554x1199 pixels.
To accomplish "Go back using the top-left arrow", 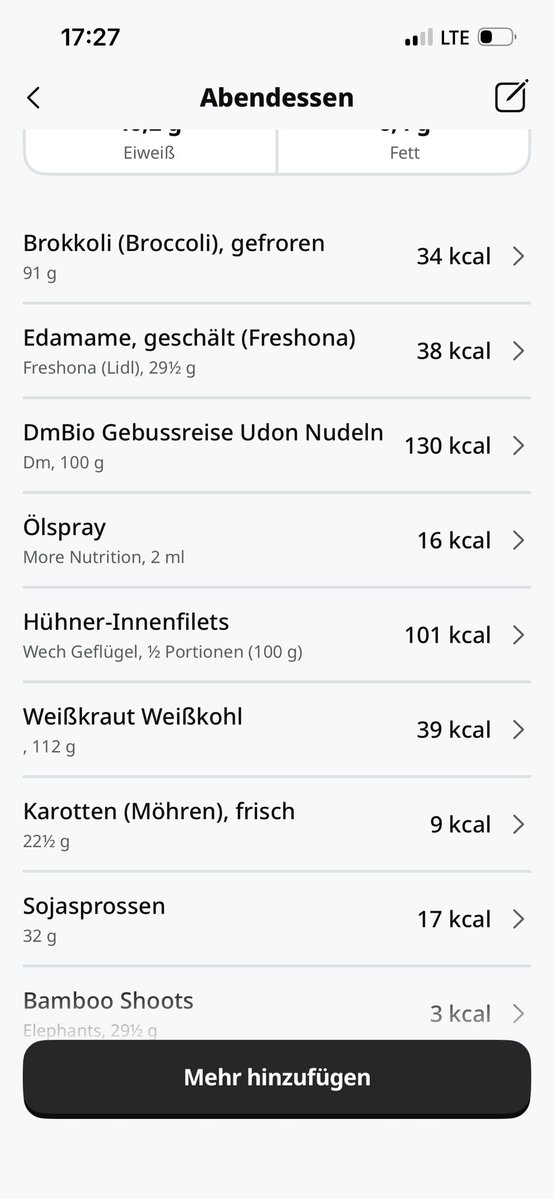I will click(x=33, y=98).
